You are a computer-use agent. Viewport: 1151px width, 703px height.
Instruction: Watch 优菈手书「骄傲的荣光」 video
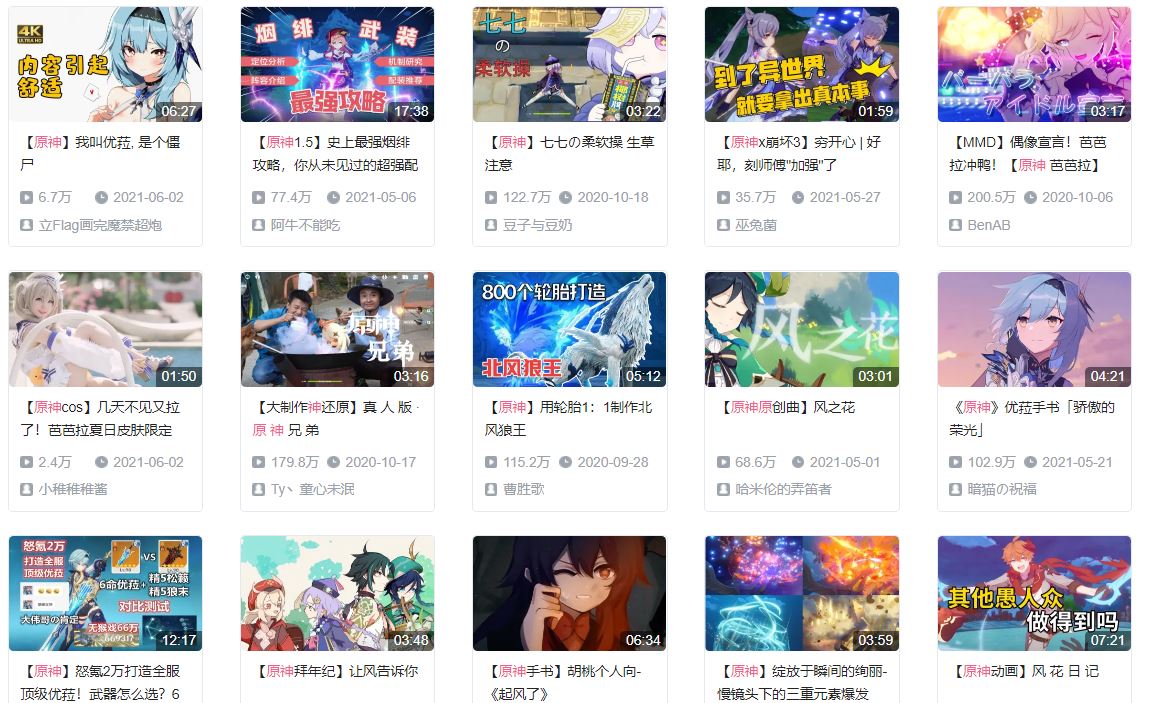coord(1034,329)
